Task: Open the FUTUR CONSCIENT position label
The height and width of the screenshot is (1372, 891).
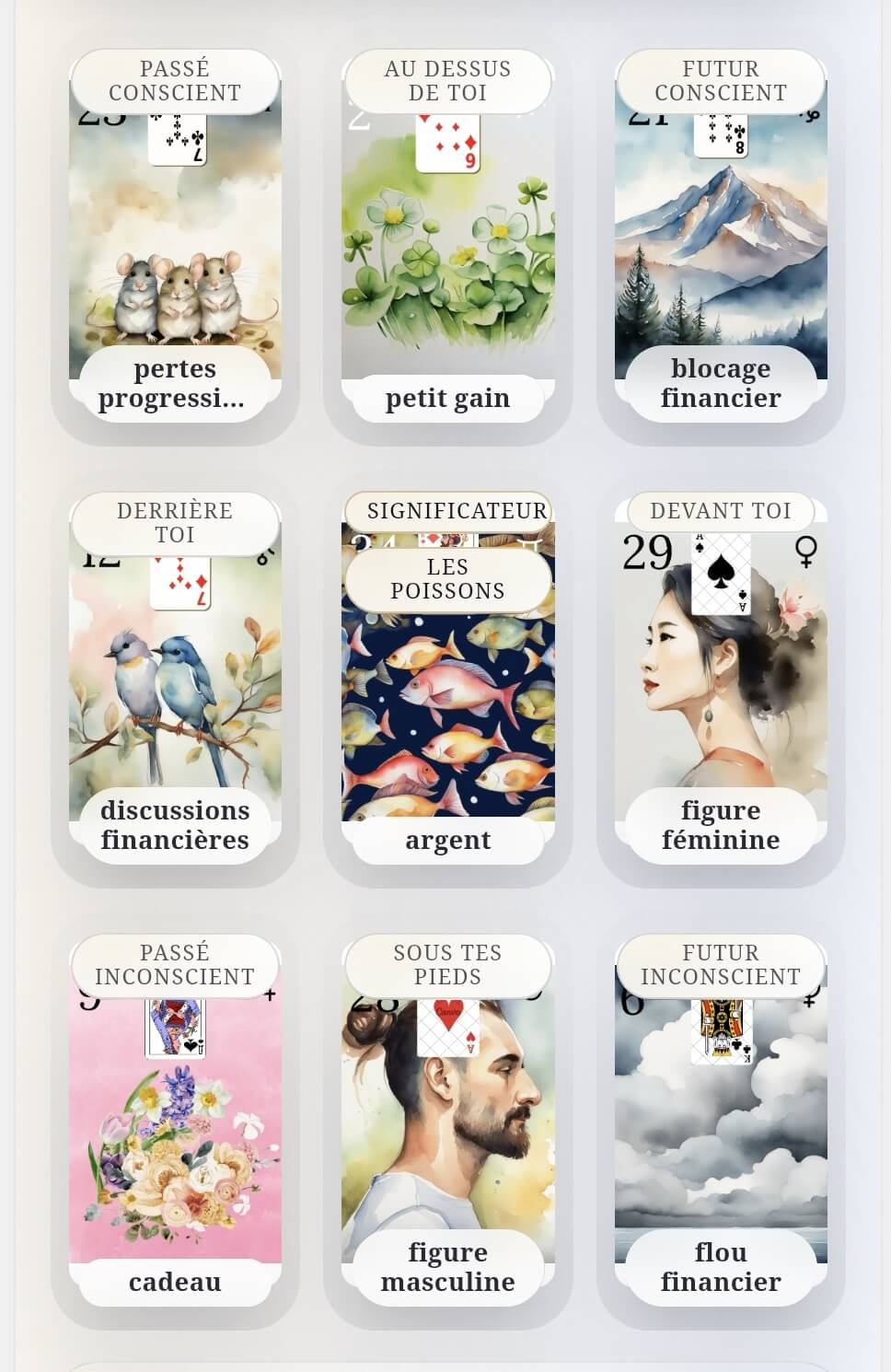Action: point(721,80)
